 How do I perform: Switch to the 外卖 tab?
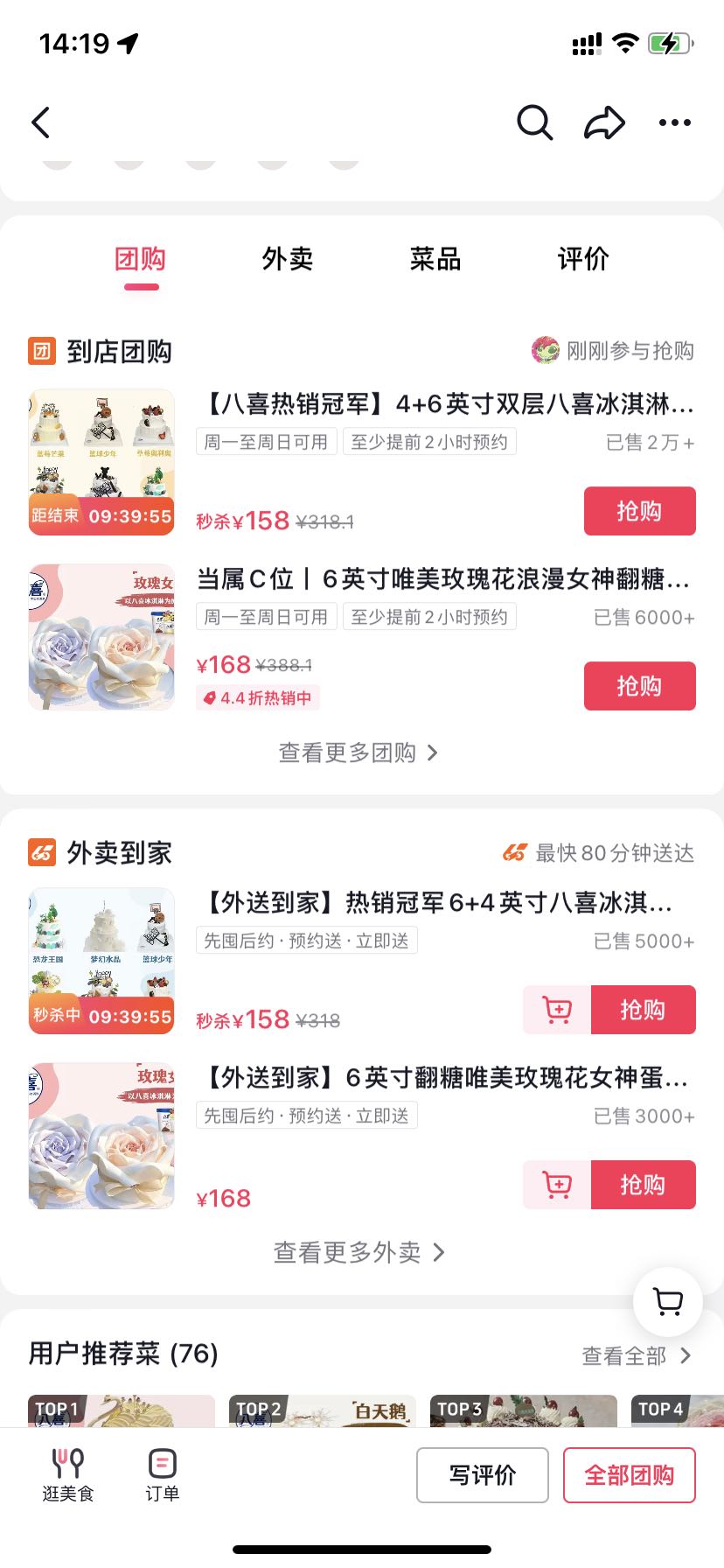pos(288,259)
